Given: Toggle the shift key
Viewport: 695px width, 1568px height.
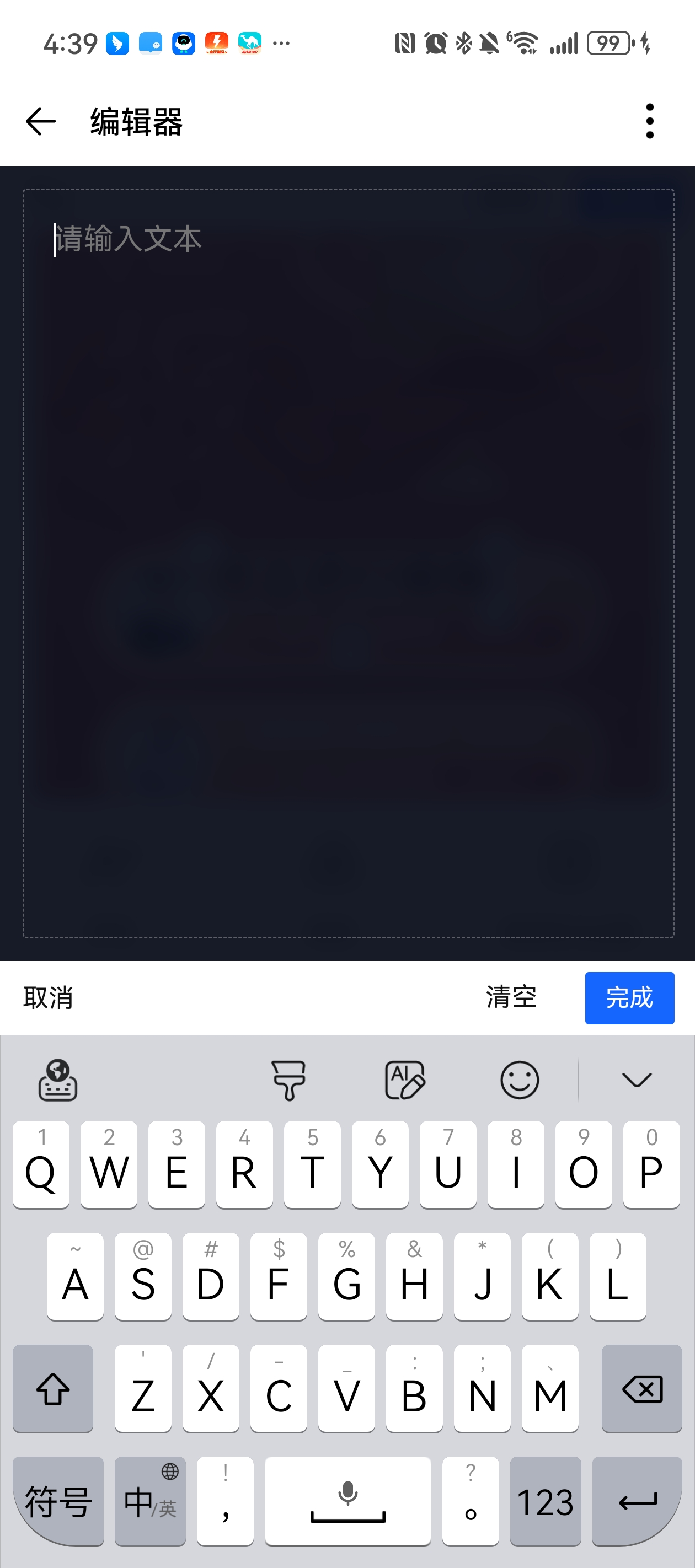Looking at the screenshot, I should [x=53, y=1389].
